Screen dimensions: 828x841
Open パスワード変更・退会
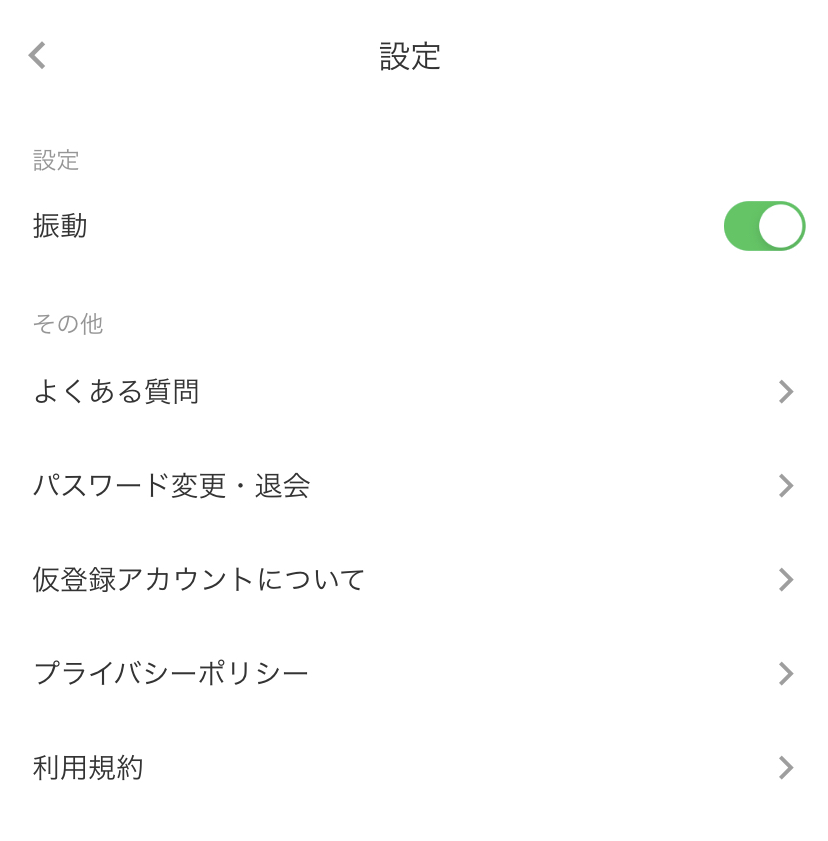point(414,485)
